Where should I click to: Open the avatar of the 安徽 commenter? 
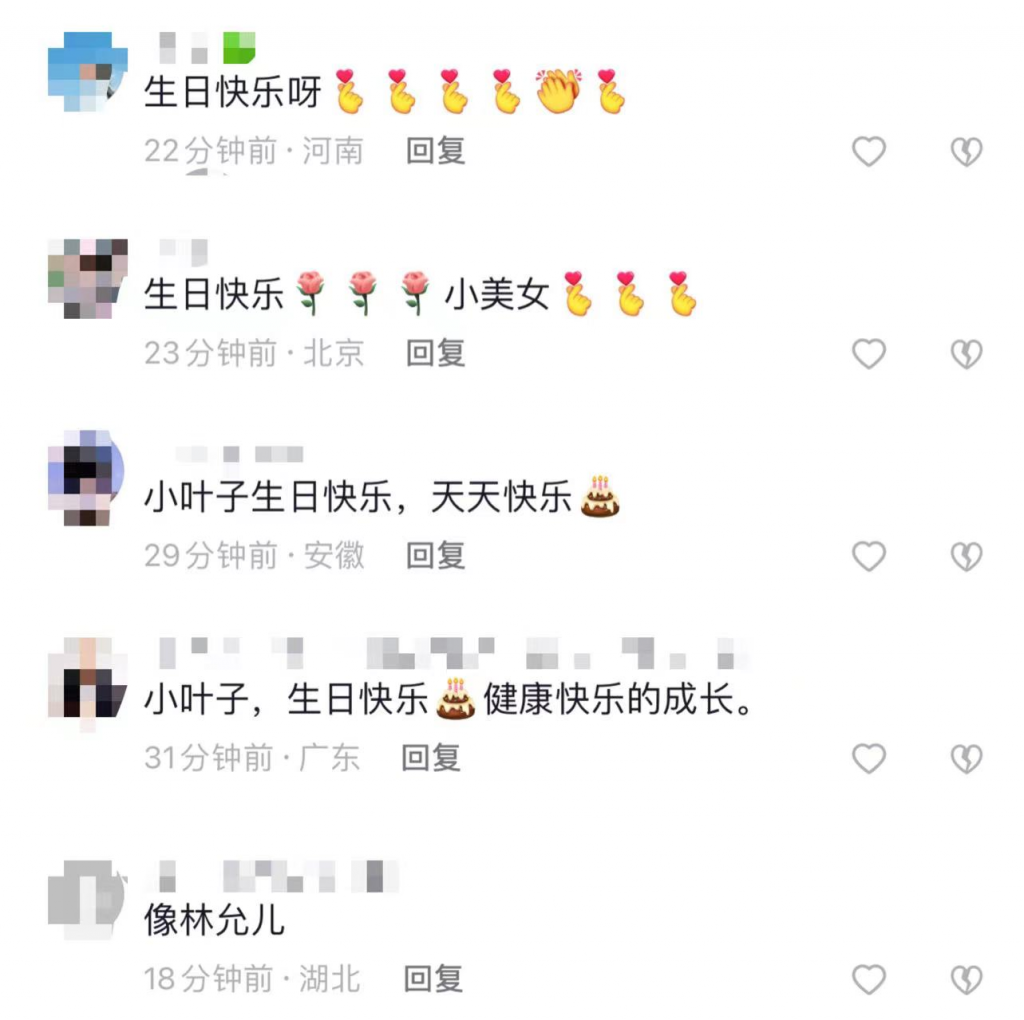tap(87, 476)
